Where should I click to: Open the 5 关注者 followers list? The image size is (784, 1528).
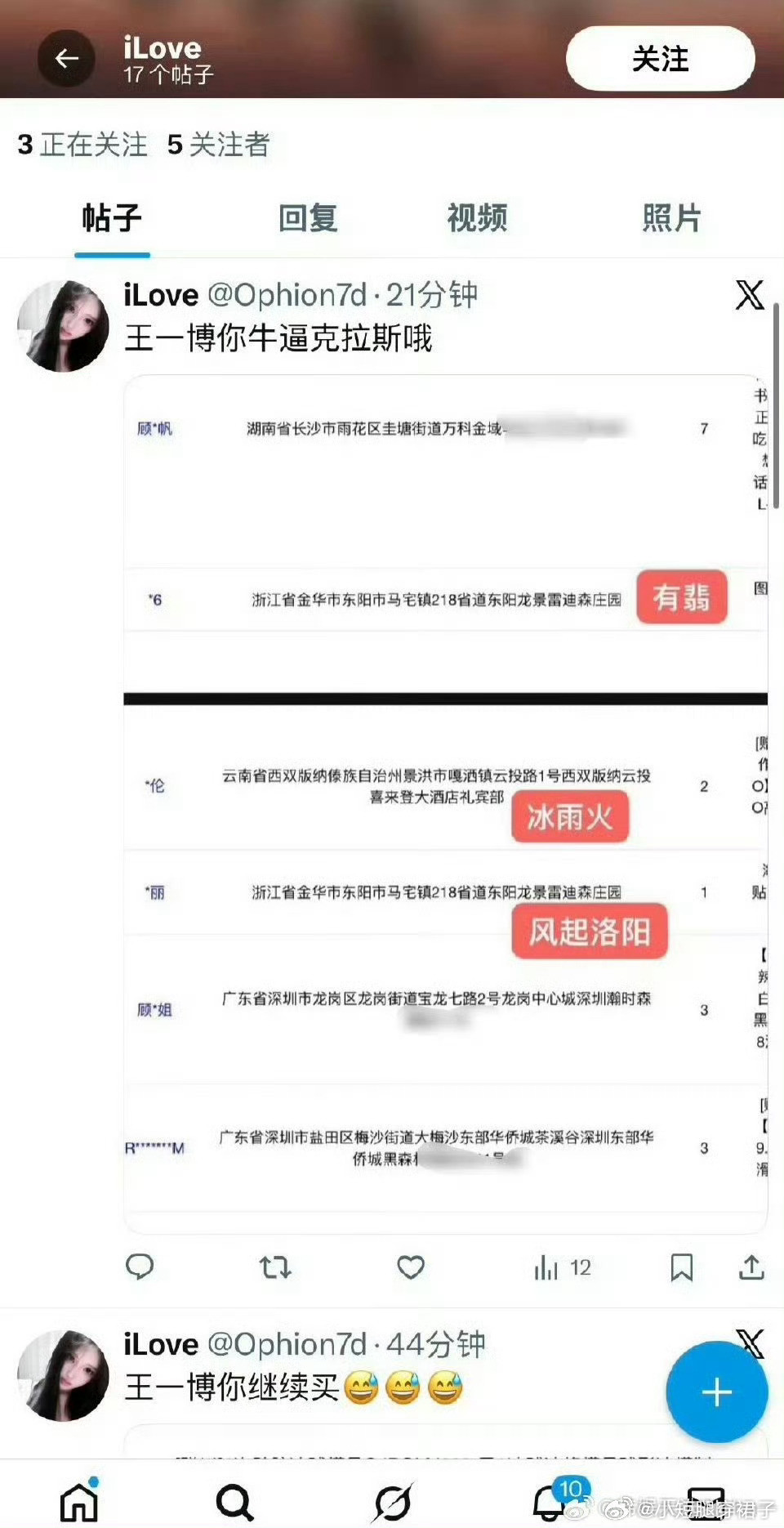coord(218,145)
